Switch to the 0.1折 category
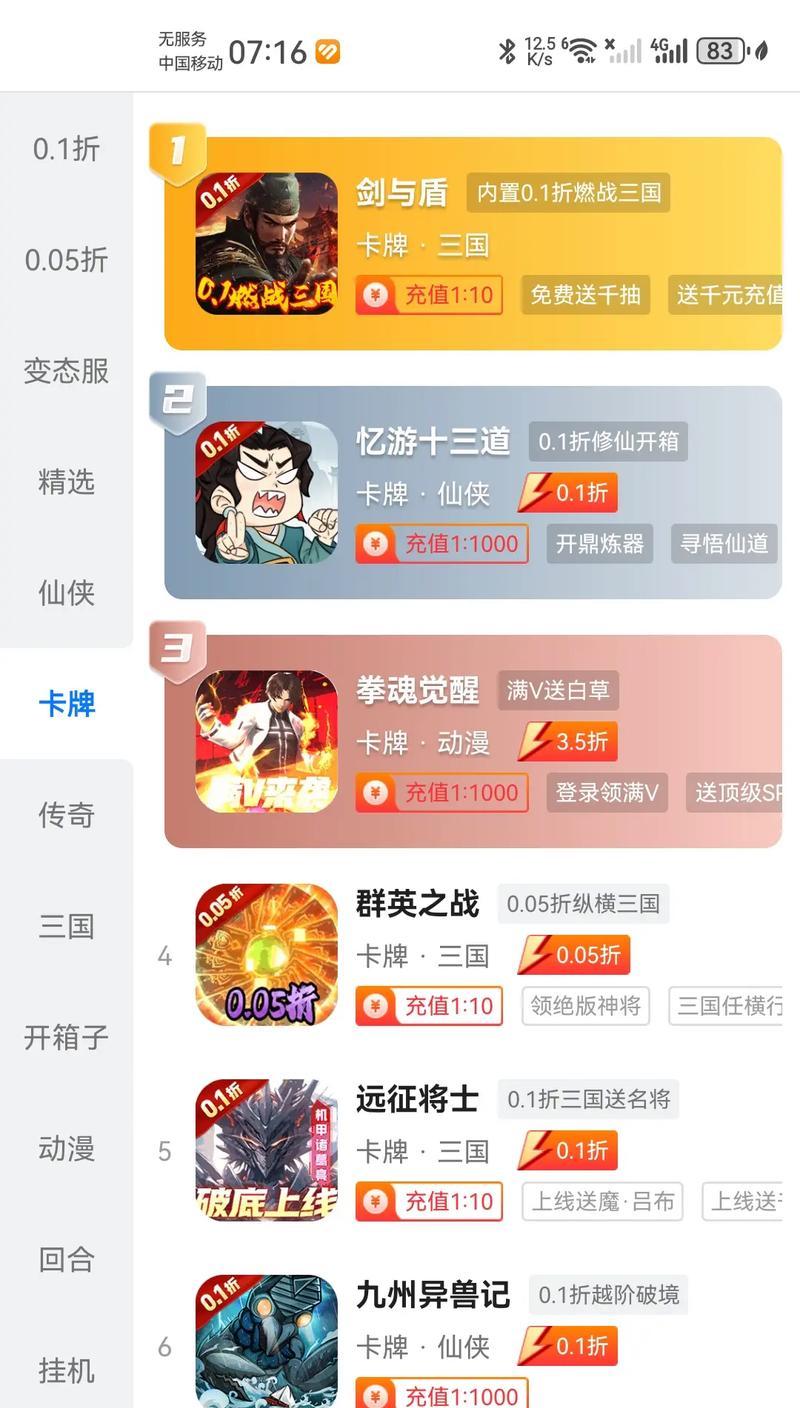Image resolution: width=800 pixels, height=1408 pixels. tap(66, 149)
